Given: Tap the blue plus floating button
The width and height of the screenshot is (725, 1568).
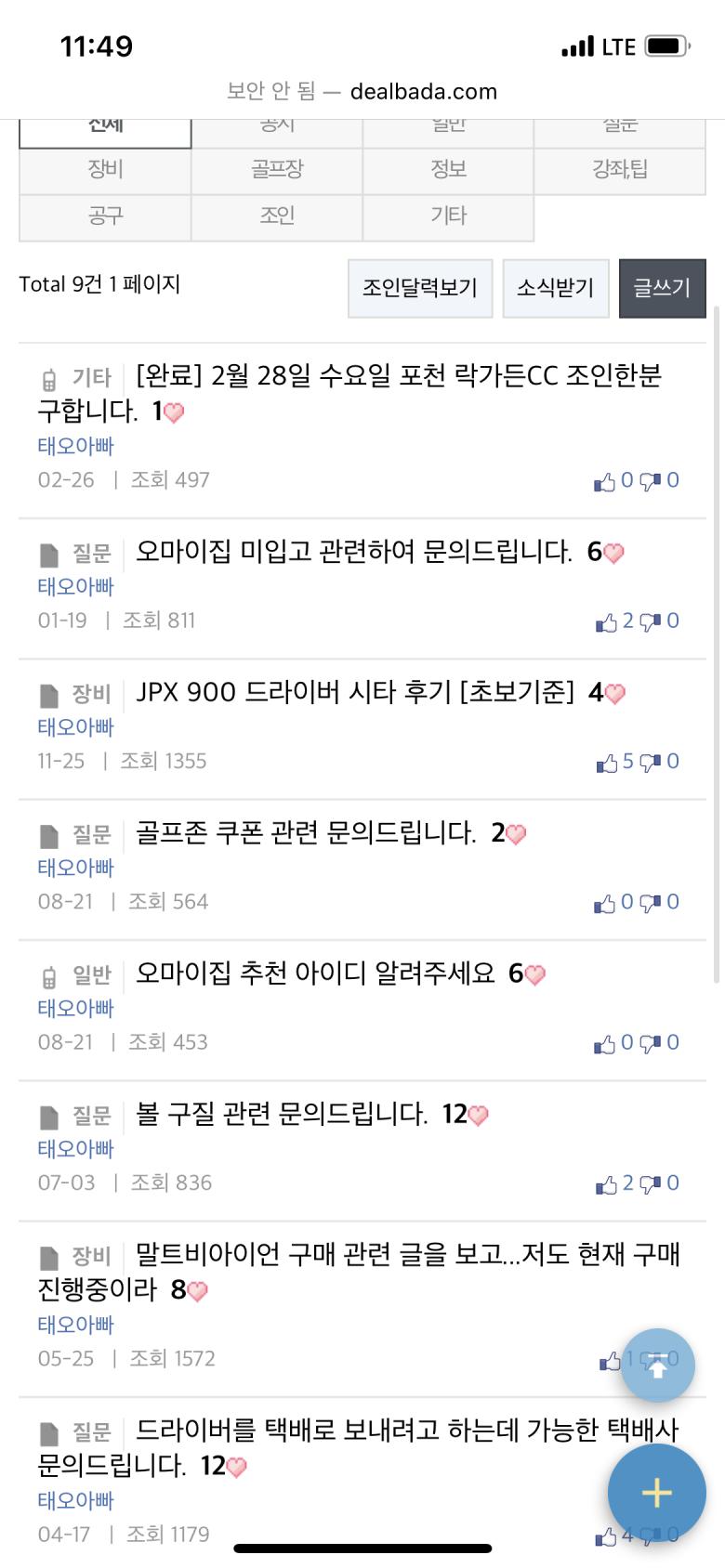Looking at the screenshot, I should pos(656,1493).
